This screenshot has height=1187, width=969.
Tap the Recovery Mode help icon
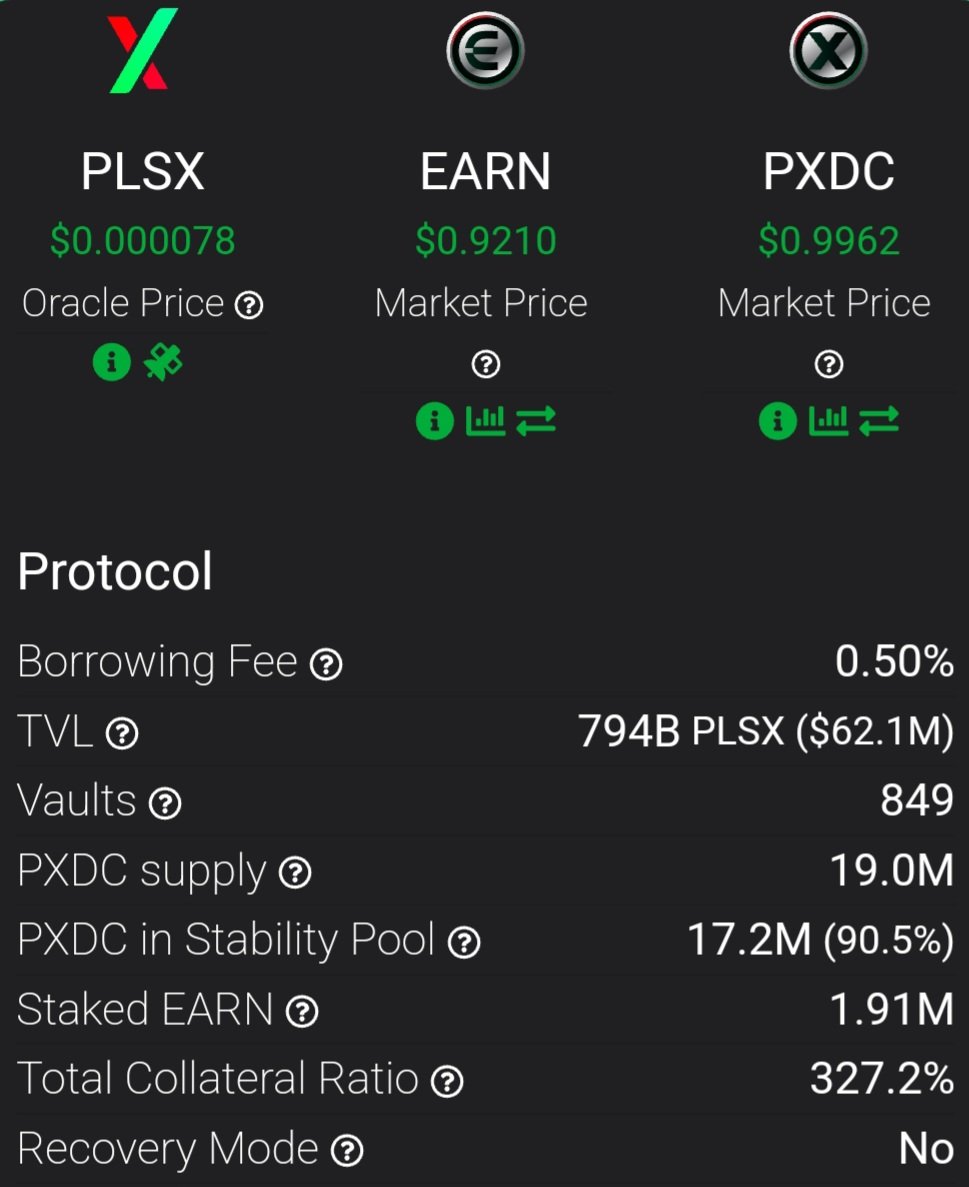click(347, 1151)
